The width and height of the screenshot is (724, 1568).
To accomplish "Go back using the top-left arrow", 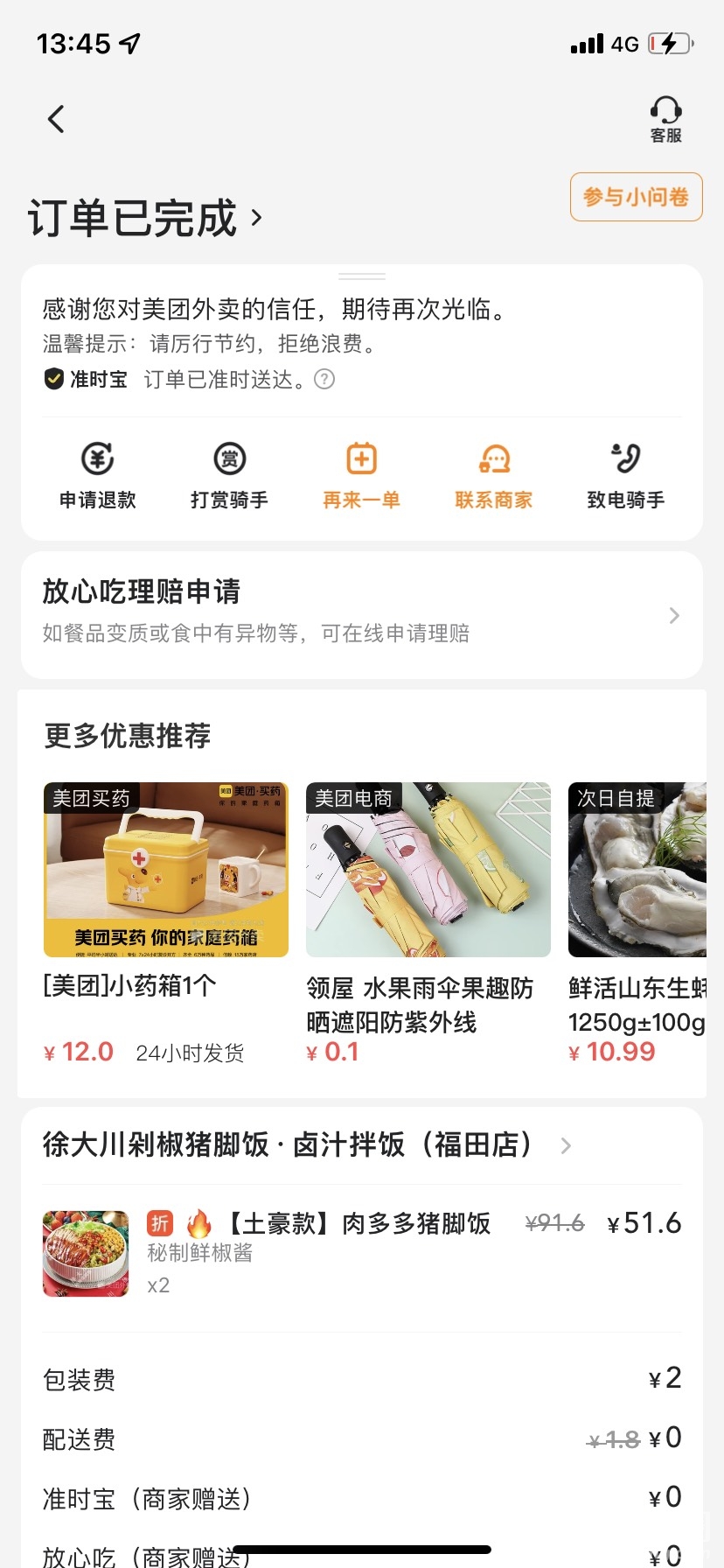I will [57, 119].
